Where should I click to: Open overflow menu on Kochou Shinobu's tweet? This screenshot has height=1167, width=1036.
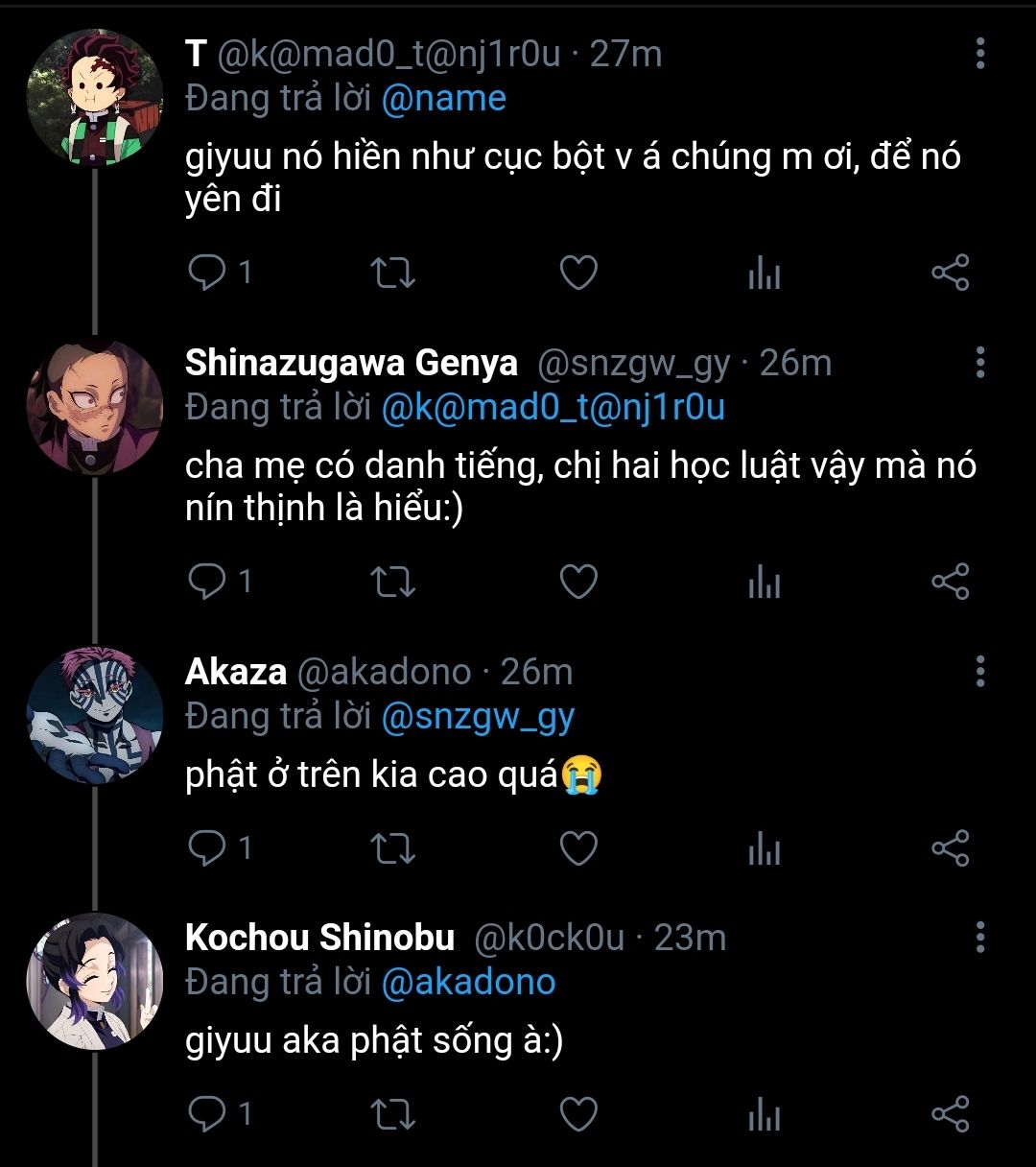(979, 937)
